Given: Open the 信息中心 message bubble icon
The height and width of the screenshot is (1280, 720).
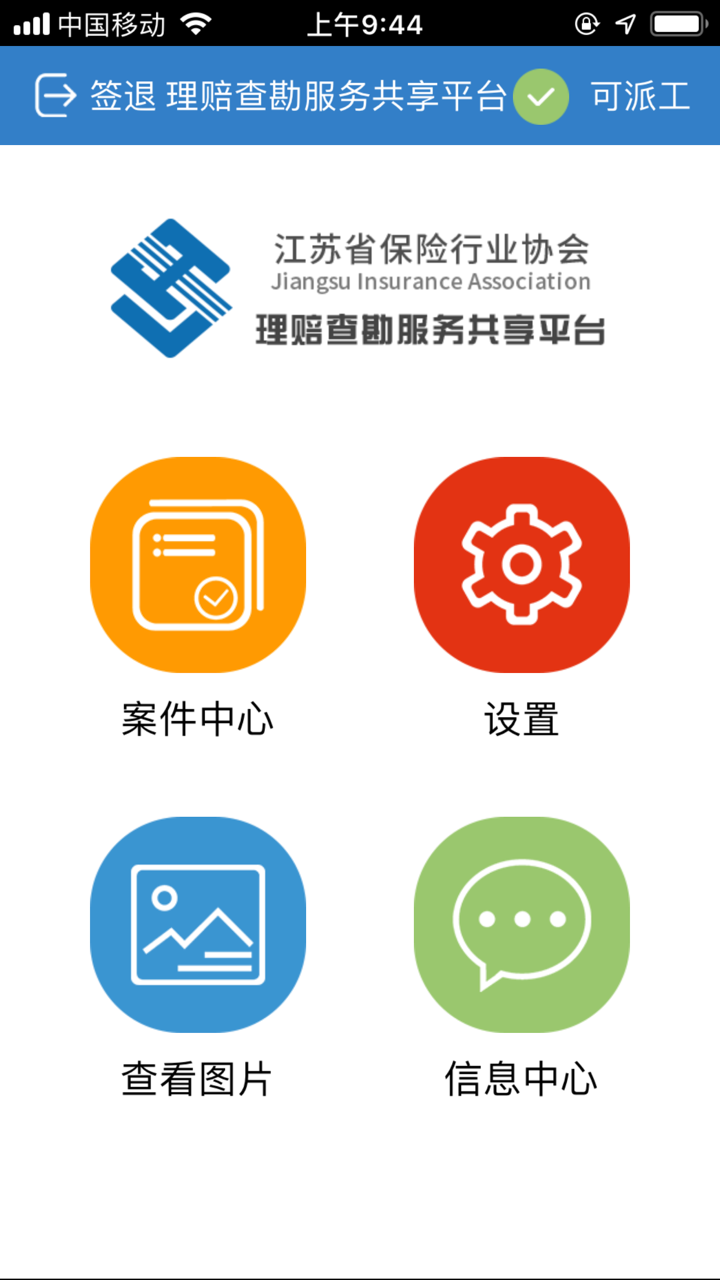Looking at the screenshot, I should point(521,925).
